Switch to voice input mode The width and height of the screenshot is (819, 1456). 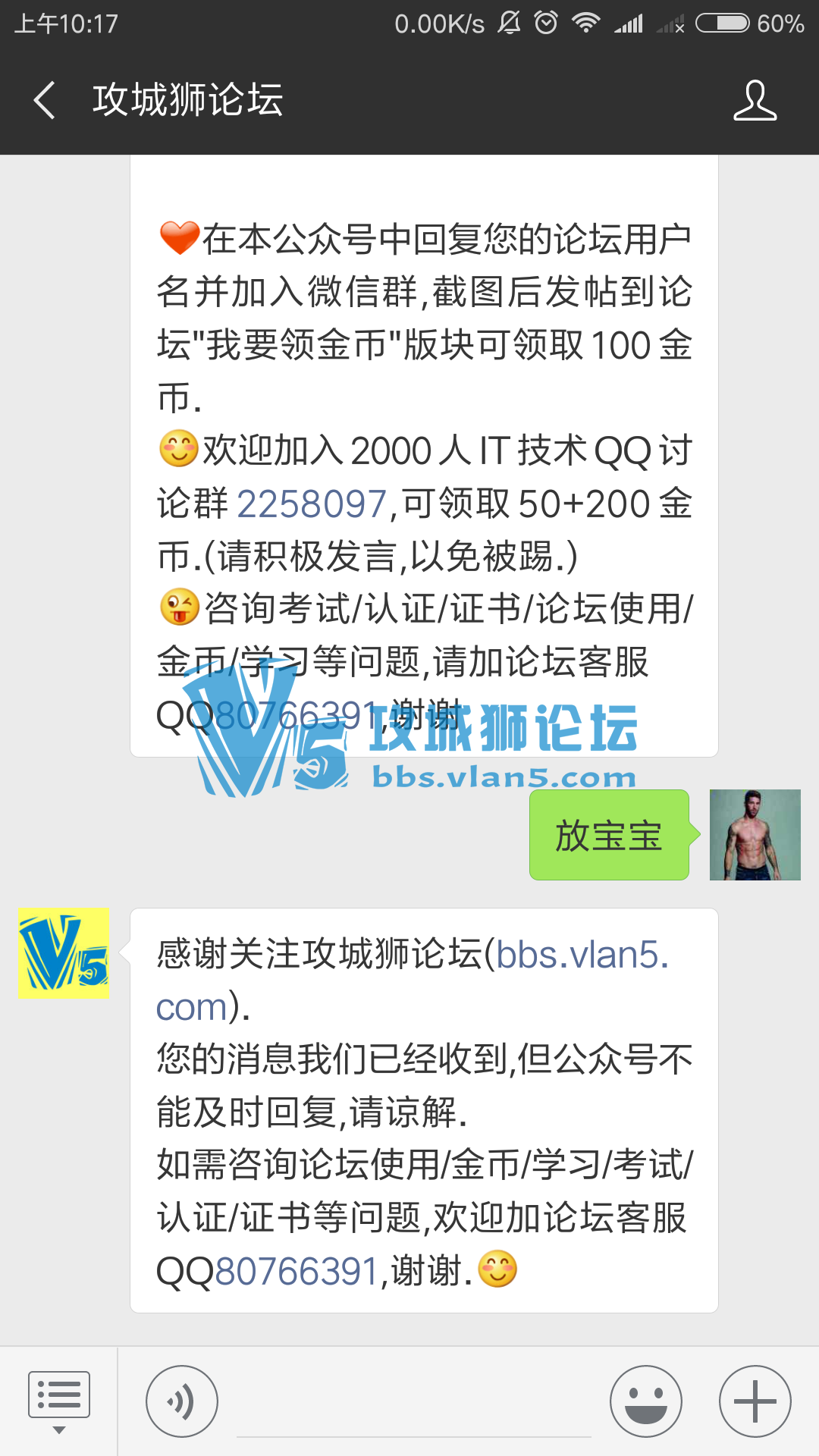click(182, 1401)
